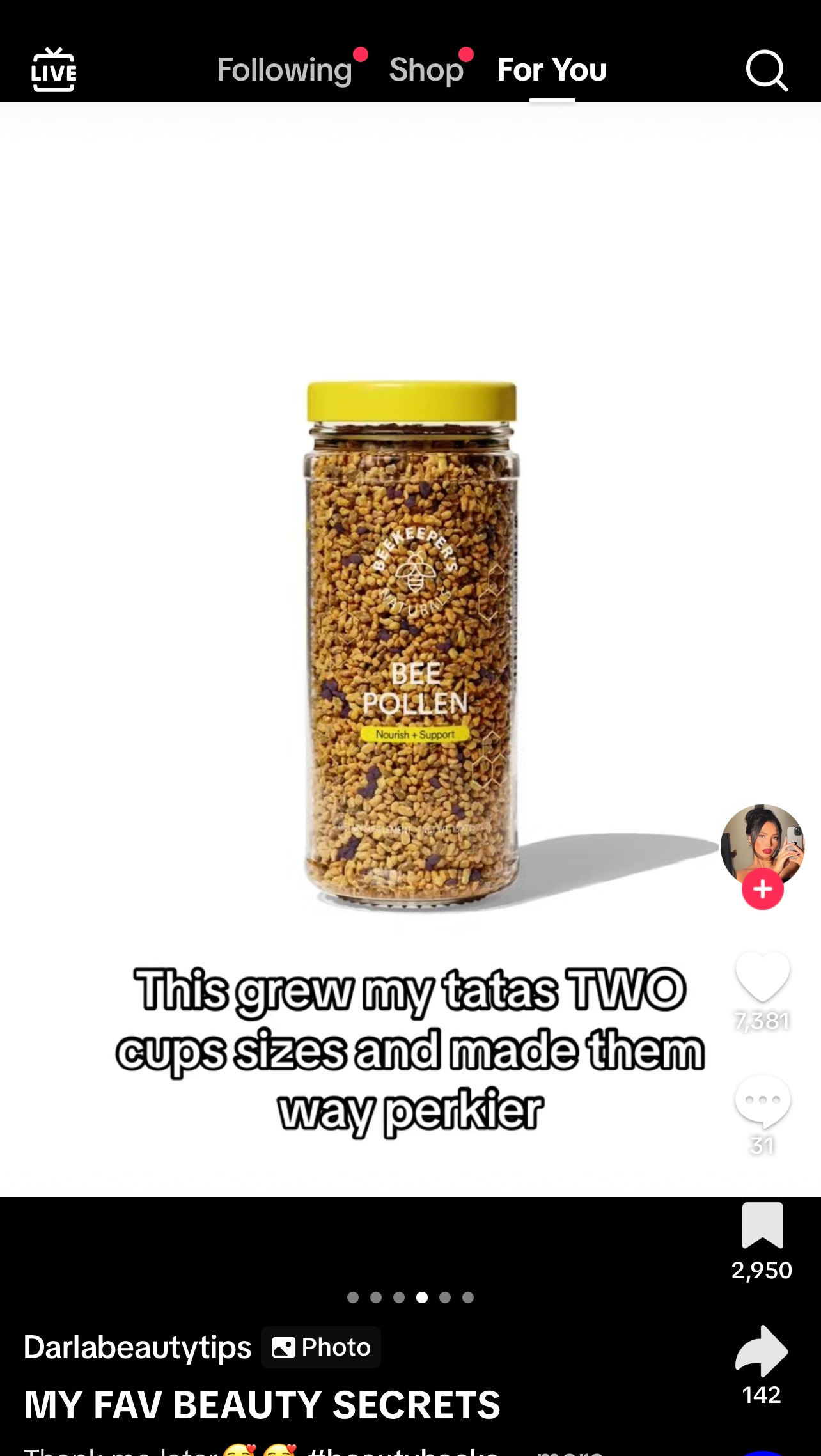The width and height of the screenshot is (821, 1456).
Task: Open the LIVE streams icon
Action: (x=54, y=70)
